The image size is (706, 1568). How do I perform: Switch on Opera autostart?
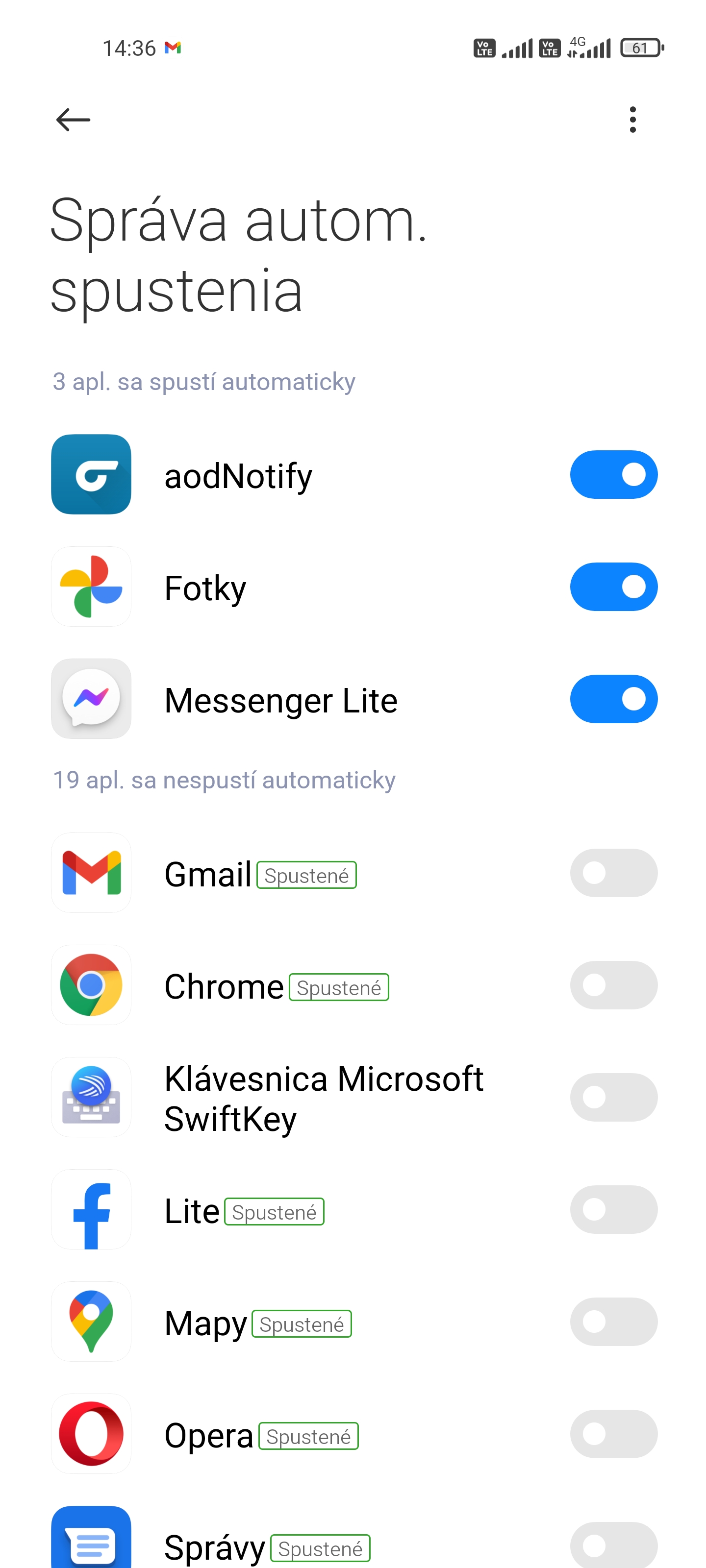click(x=613, y=1433)
